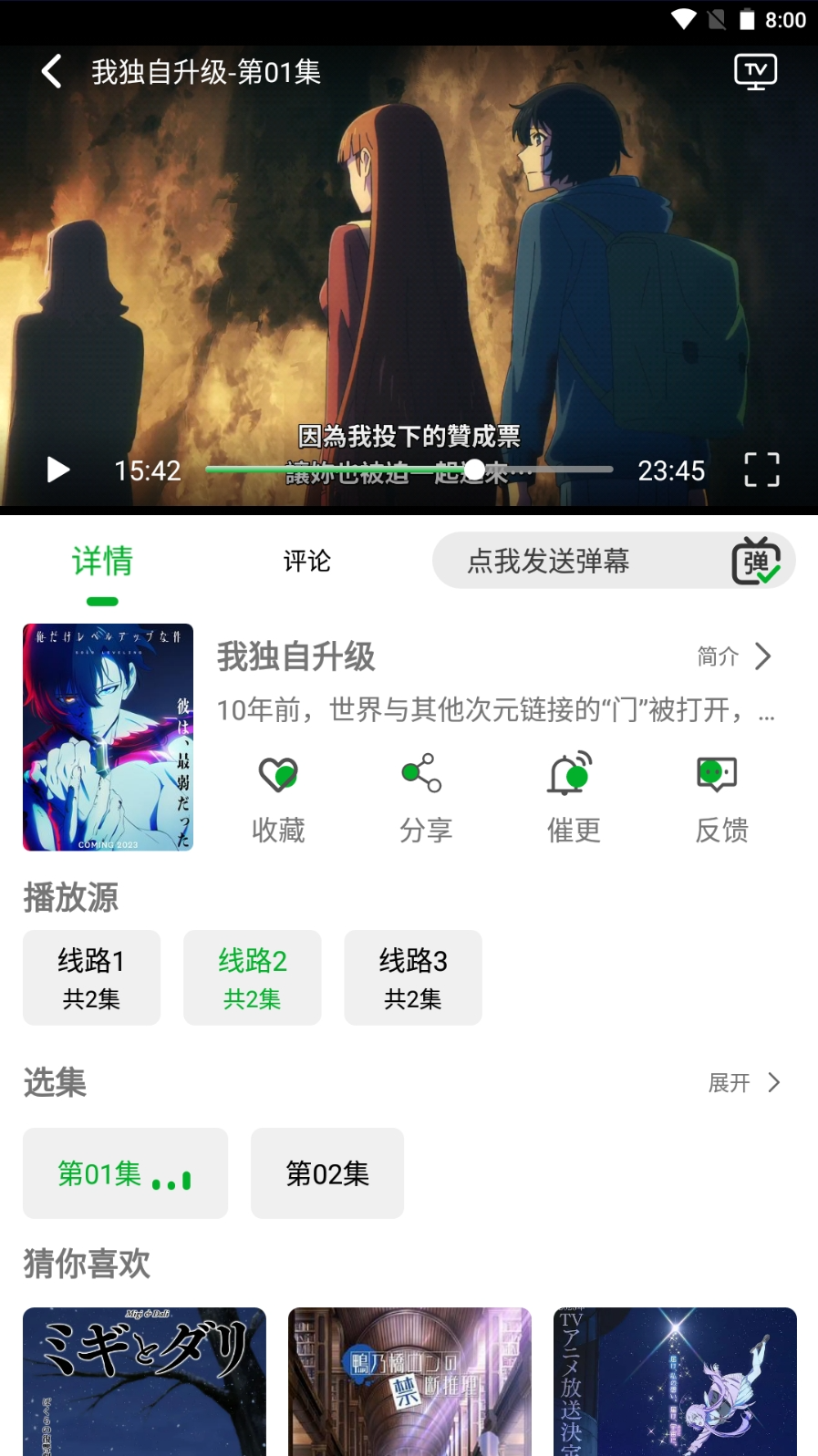818x1456 pixels.
Task: Play the paused video
Action: pyautogui.click(x=58, y=470)
